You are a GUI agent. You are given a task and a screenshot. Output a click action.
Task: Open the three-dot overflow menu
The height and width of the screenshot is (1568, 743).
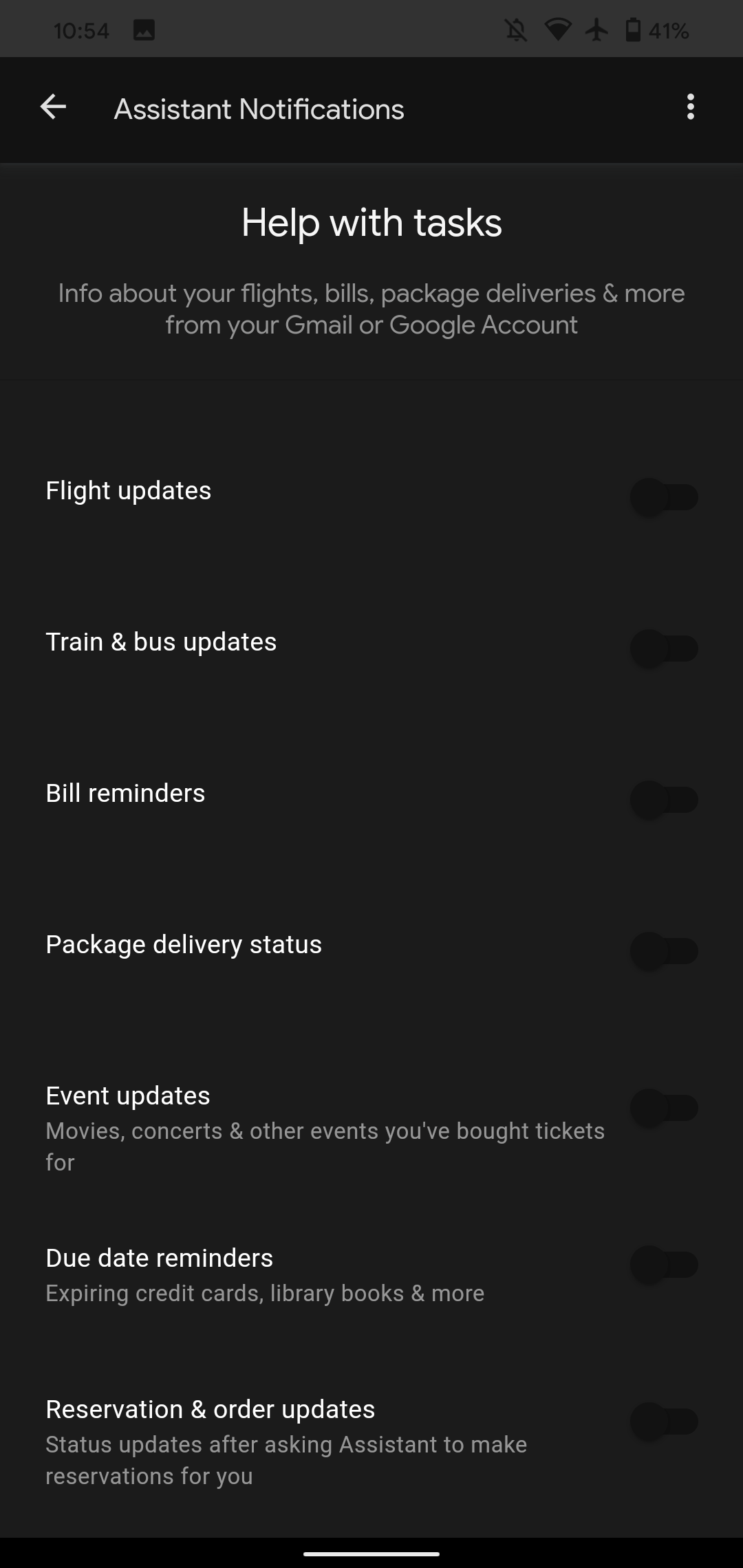691,109
